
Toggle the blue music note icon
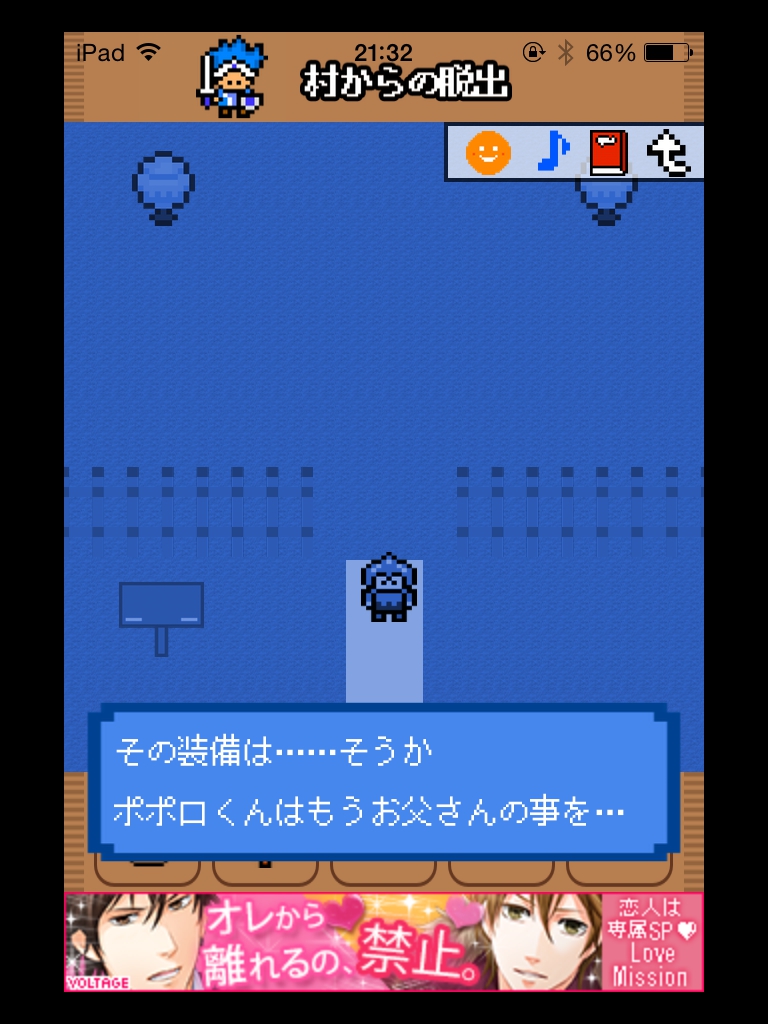point(551,152)
